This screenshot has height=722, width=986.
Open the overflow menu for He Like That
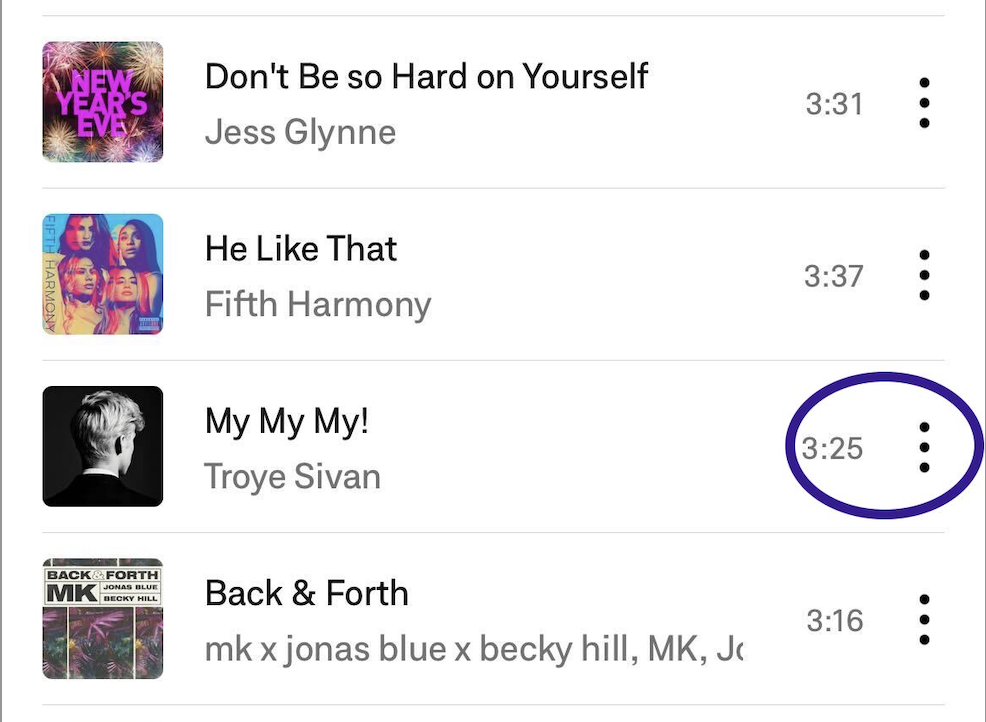[924, 275]
